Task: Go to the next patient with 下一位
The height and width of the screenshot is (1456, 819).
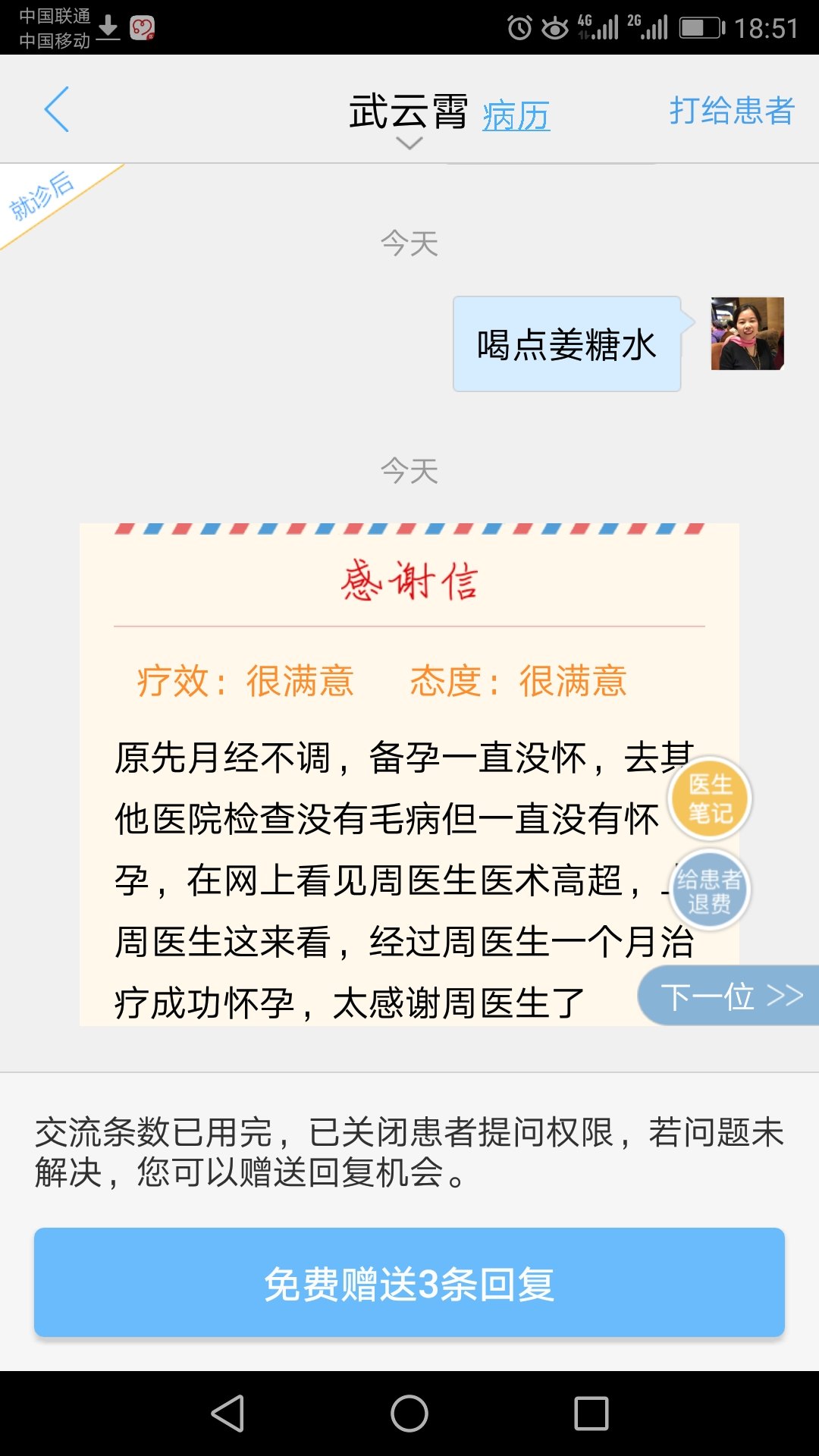Action: 730,996
